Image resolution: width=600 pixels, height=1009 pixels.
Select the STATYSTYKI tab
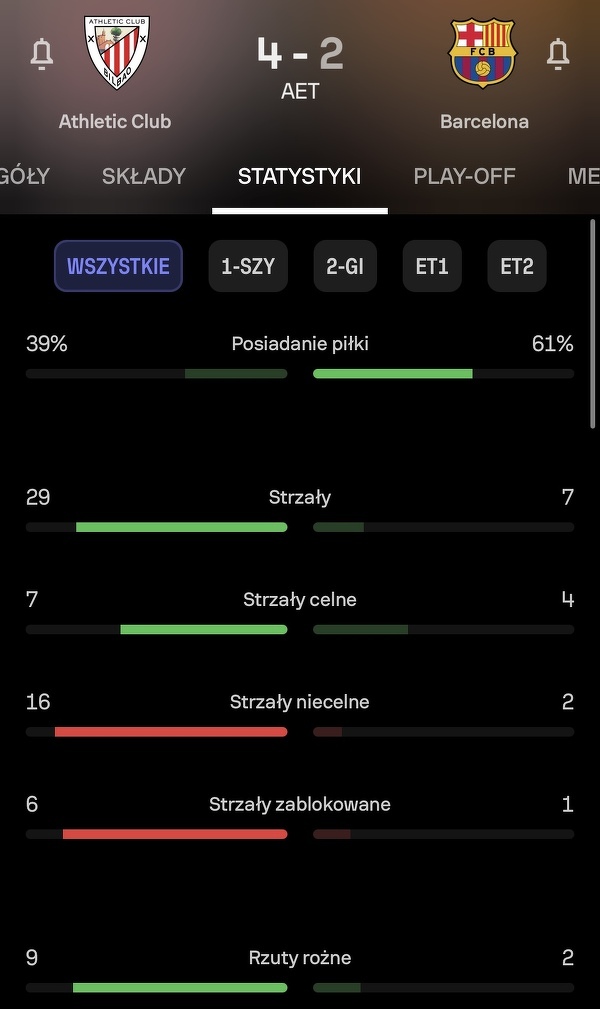299,176
